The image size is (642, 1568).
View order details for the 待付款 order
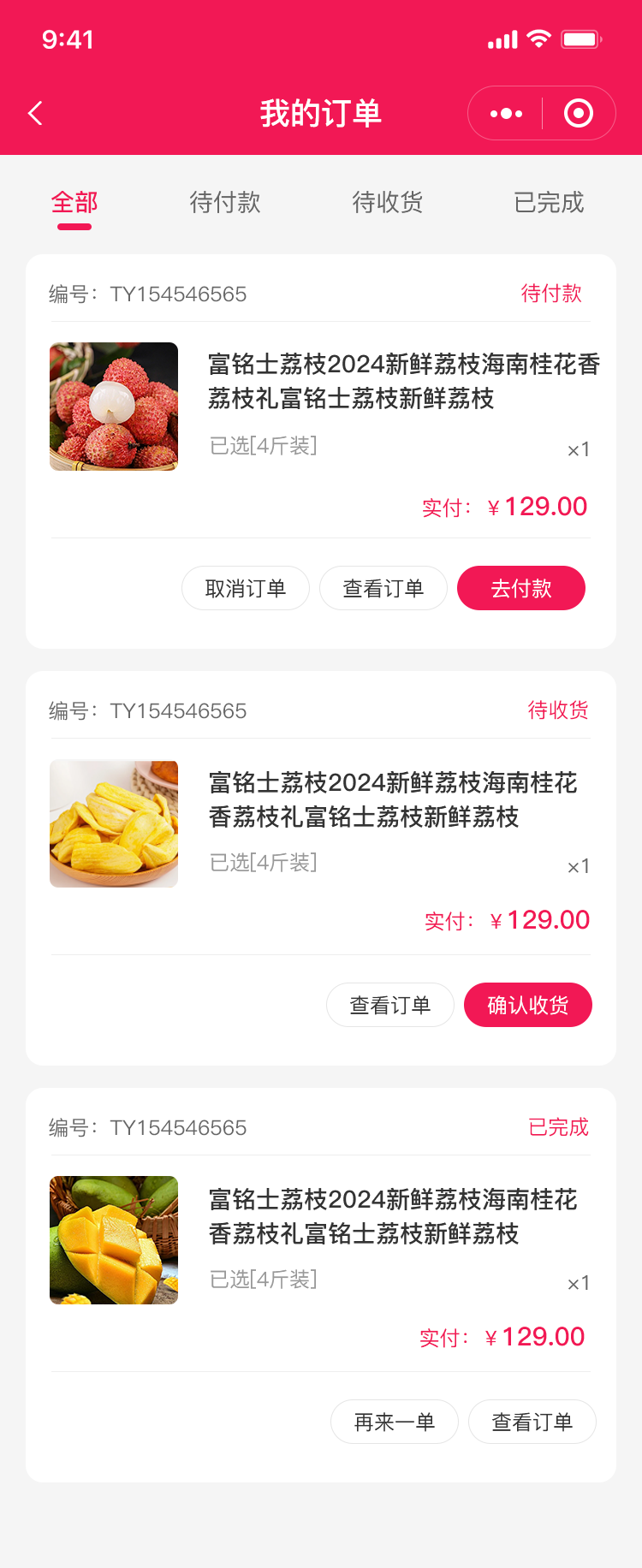click(383, 588)
